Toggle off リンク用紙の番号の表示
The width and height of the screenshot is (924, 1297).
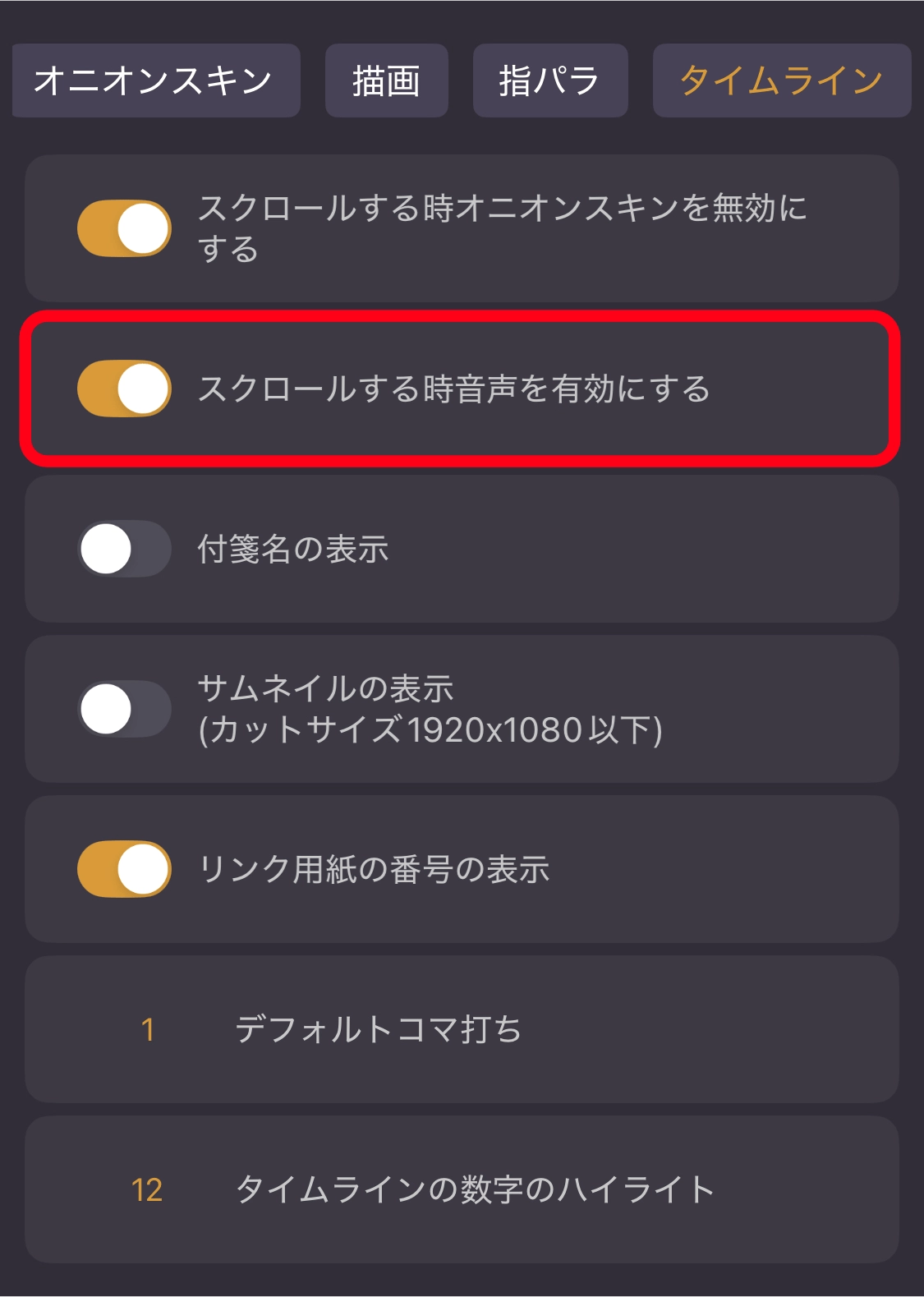(124, 869)
